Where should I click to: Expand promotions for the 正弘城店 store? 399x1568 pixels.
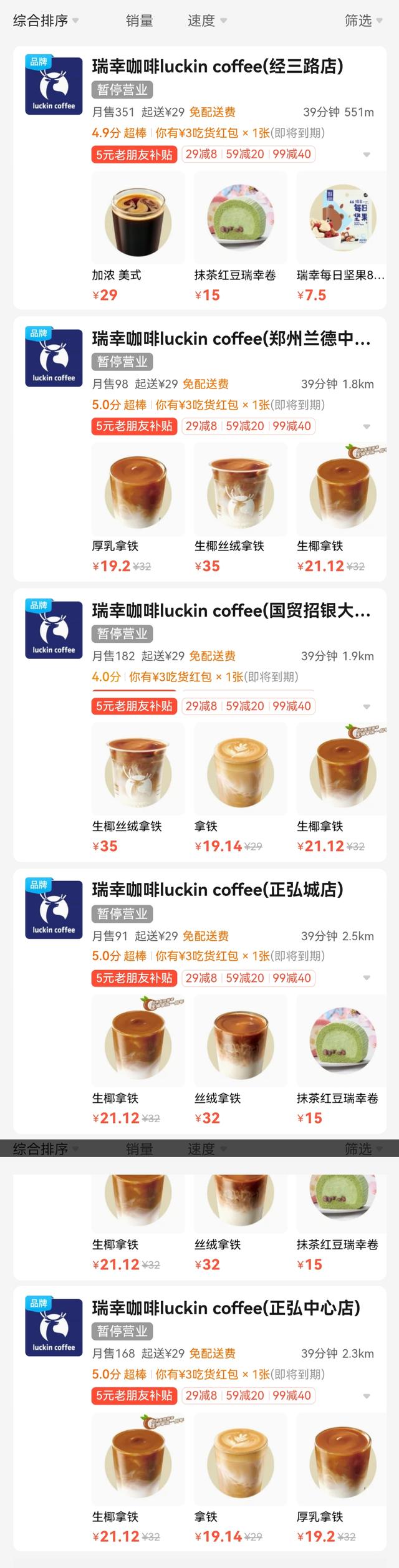pyautogui.click(x=367, y=978)
